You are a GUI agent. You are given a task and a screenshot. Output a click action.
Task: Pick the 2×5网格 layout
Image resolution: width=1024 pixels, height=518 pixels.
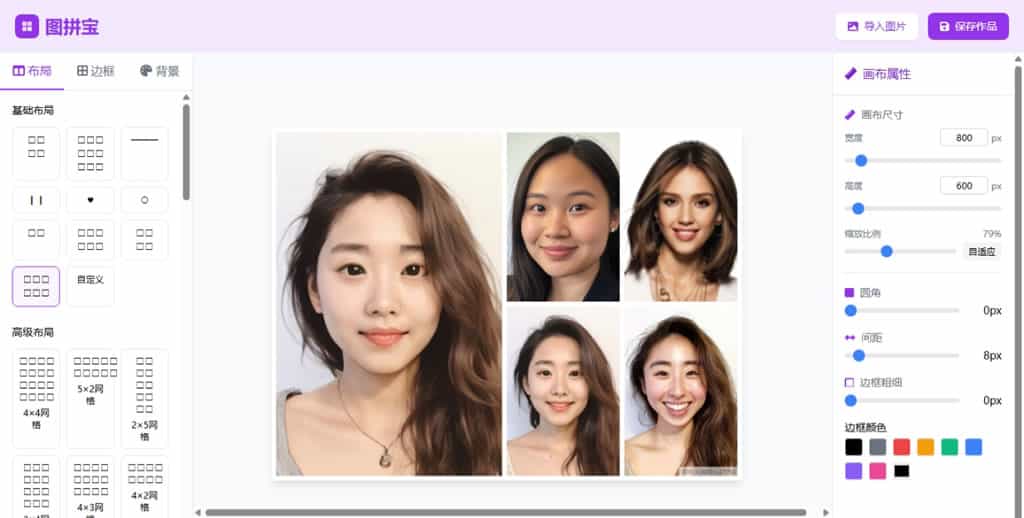pos(144,398)
